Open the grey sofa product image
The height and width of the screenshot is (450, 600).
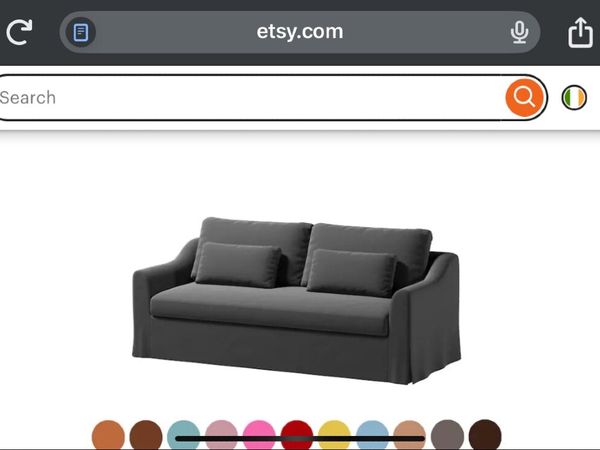297,300
